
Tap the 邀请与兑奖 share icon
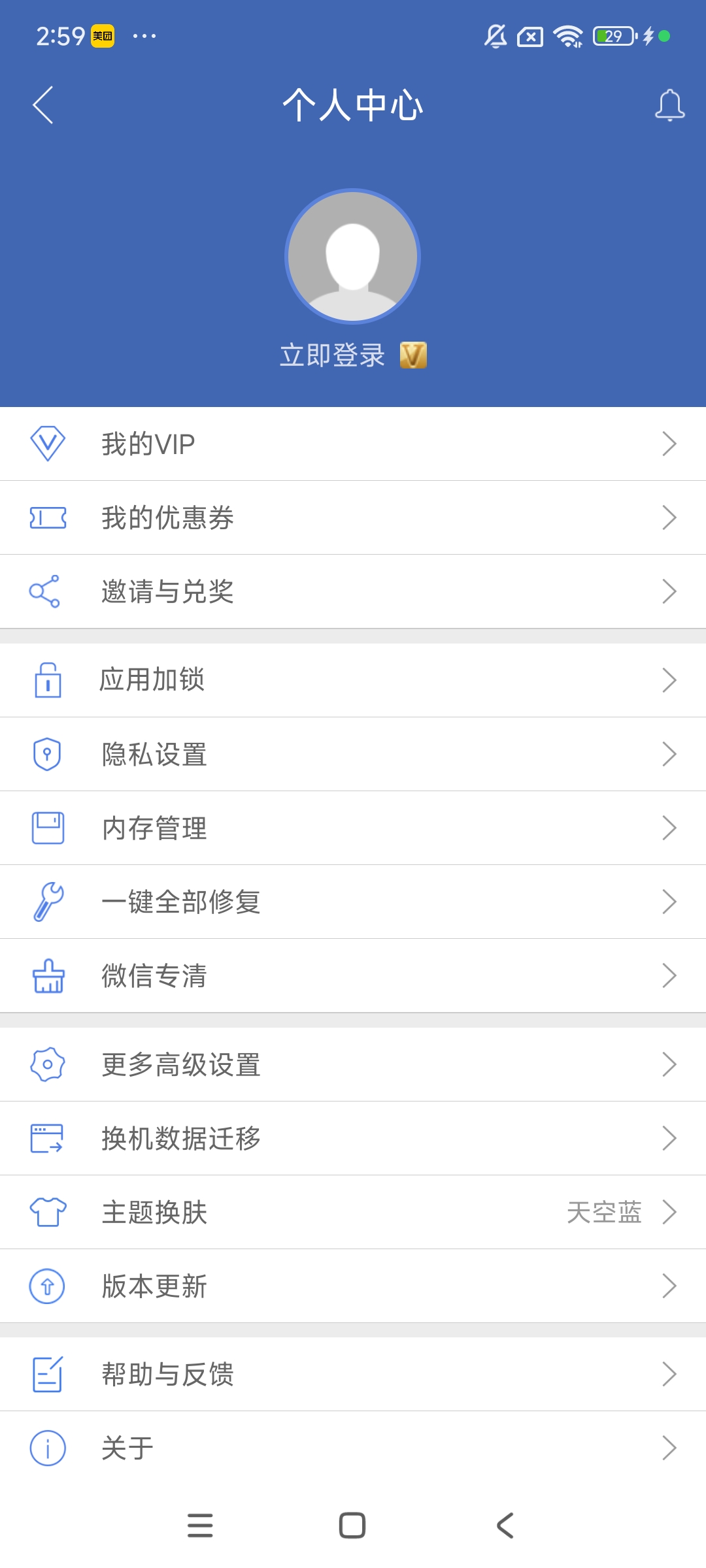click(x=48, y=591)
